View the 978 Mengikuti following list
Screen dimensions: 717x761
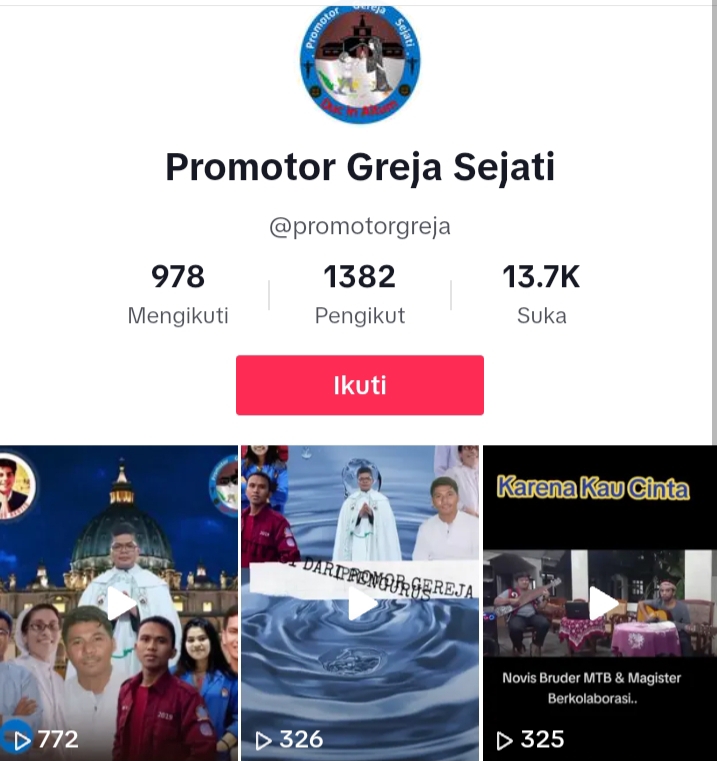[178, 294]
